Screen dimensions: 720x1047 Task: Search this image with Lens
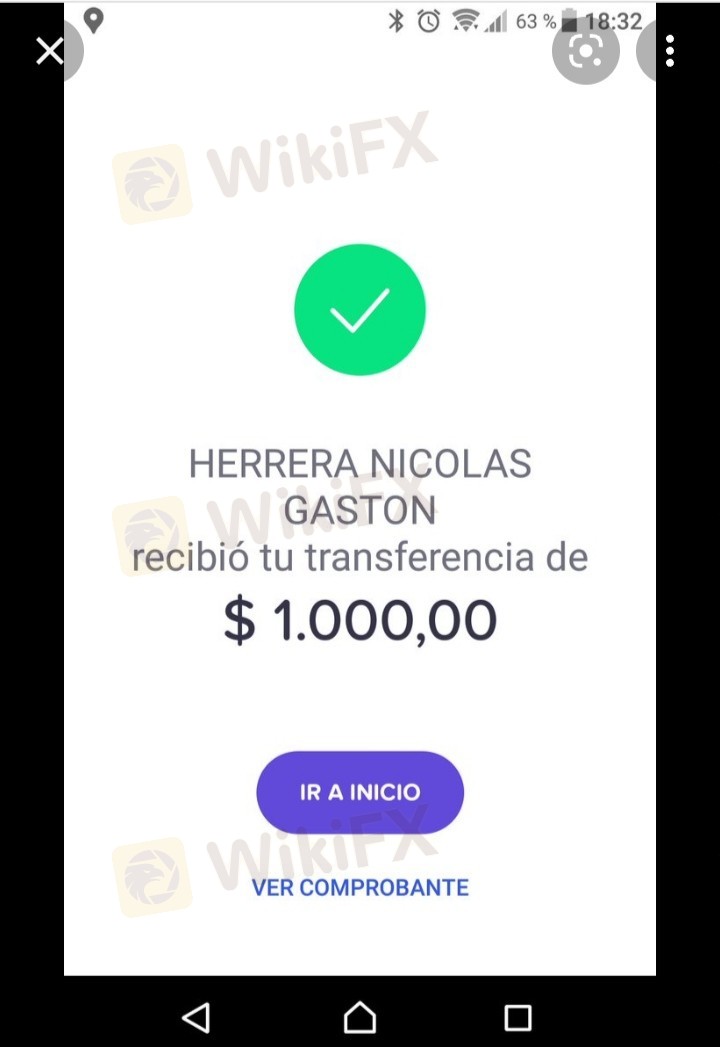point(585,51)
